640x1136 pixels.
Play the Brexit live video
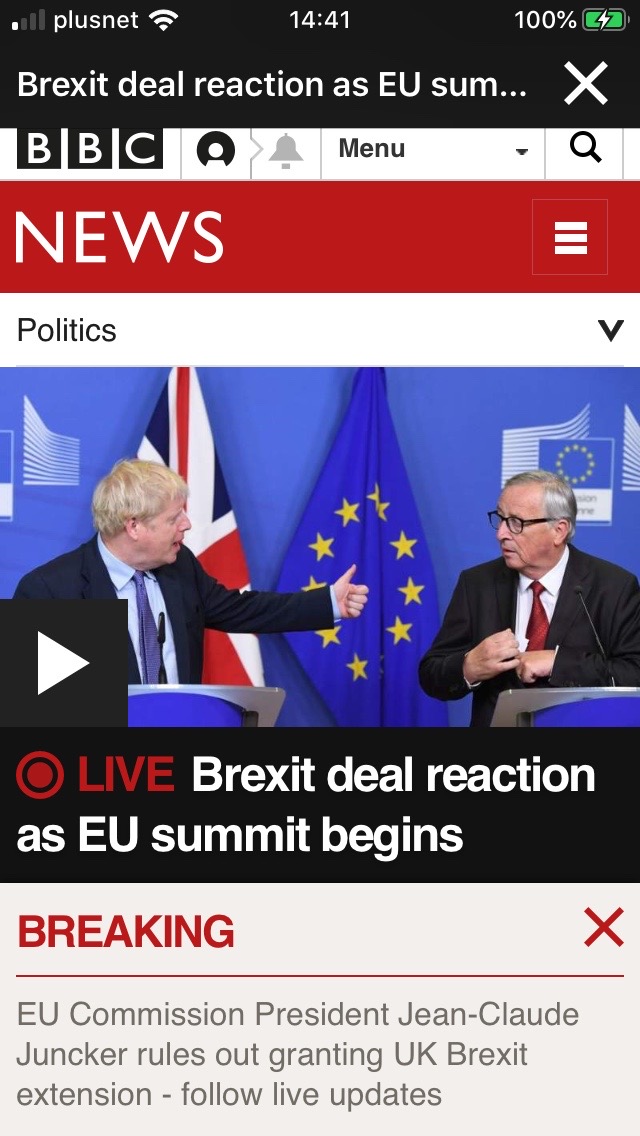pos(63,663)
